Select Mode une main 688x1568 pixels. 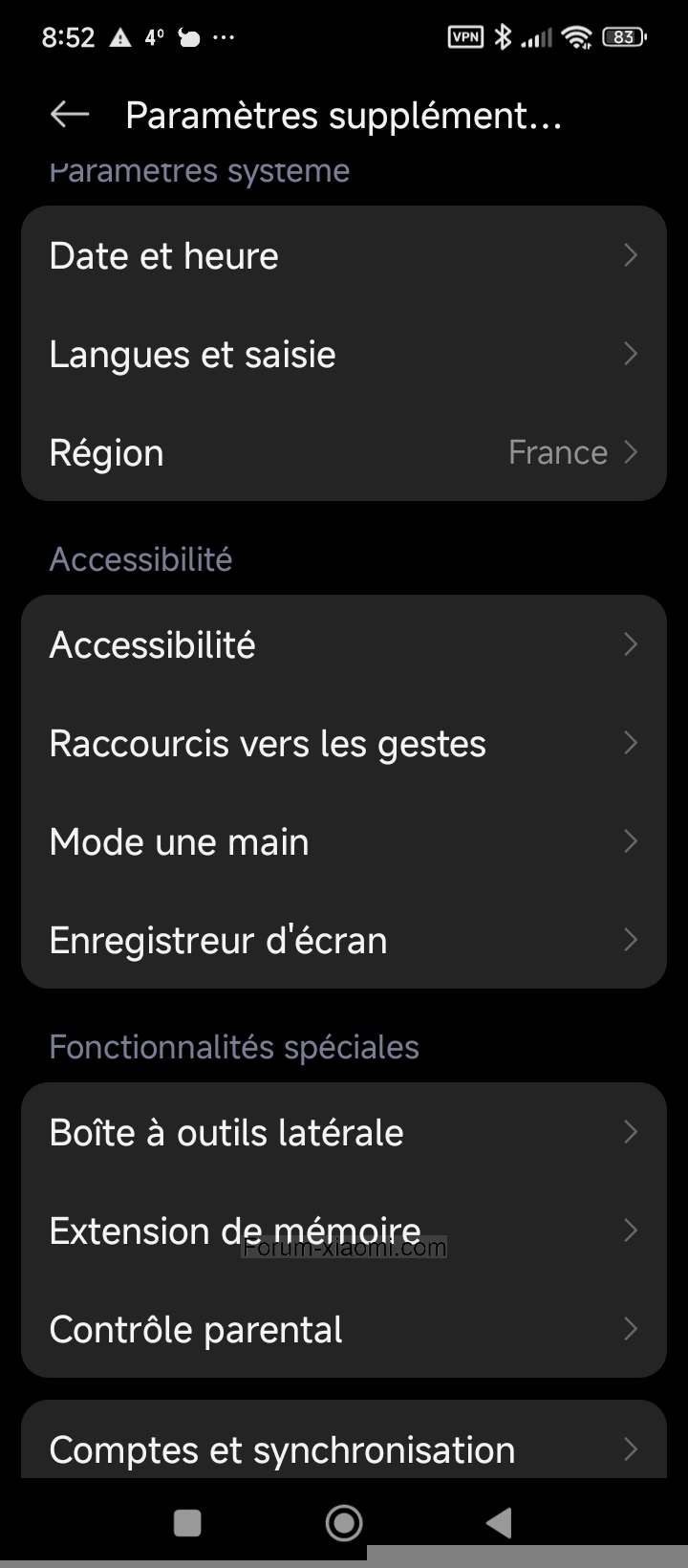(344, 842)
